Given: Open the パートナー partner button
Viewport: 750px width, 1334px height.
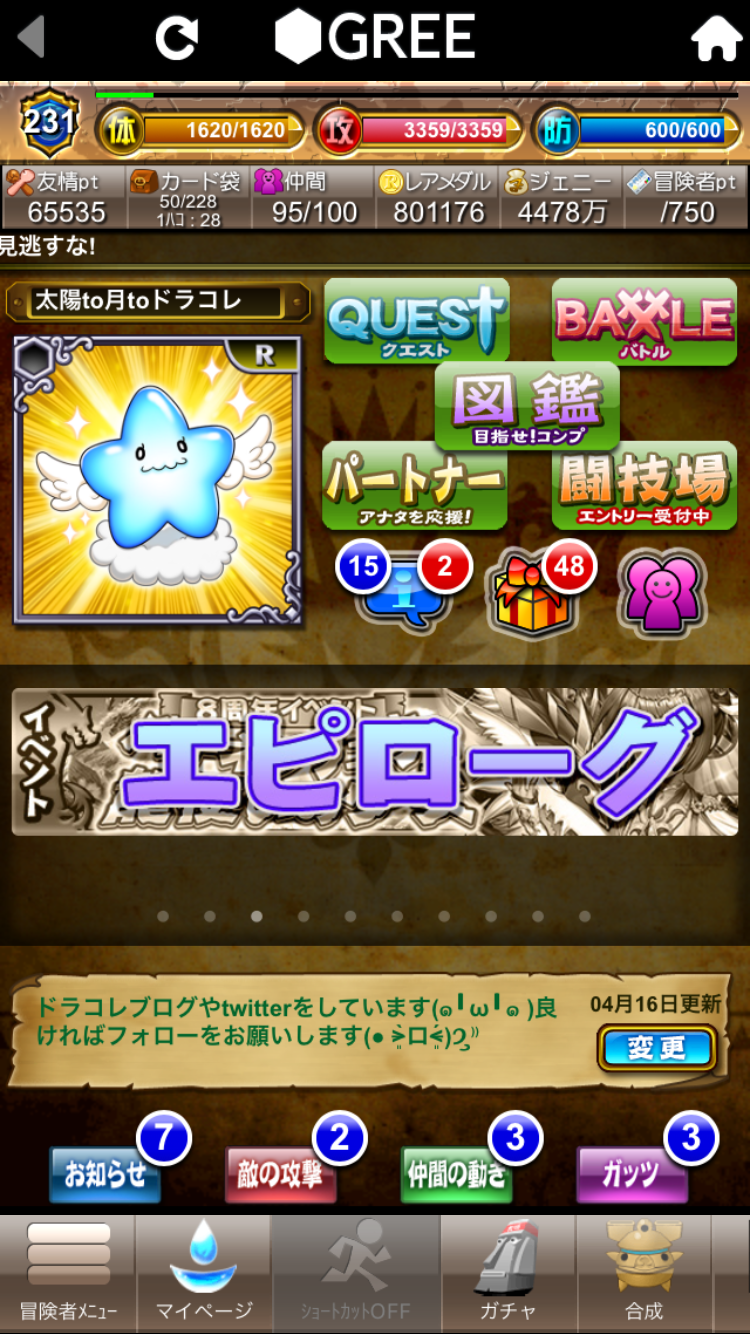Looking at the screenshot, I should pyautogui.click(x=414, y=486).
